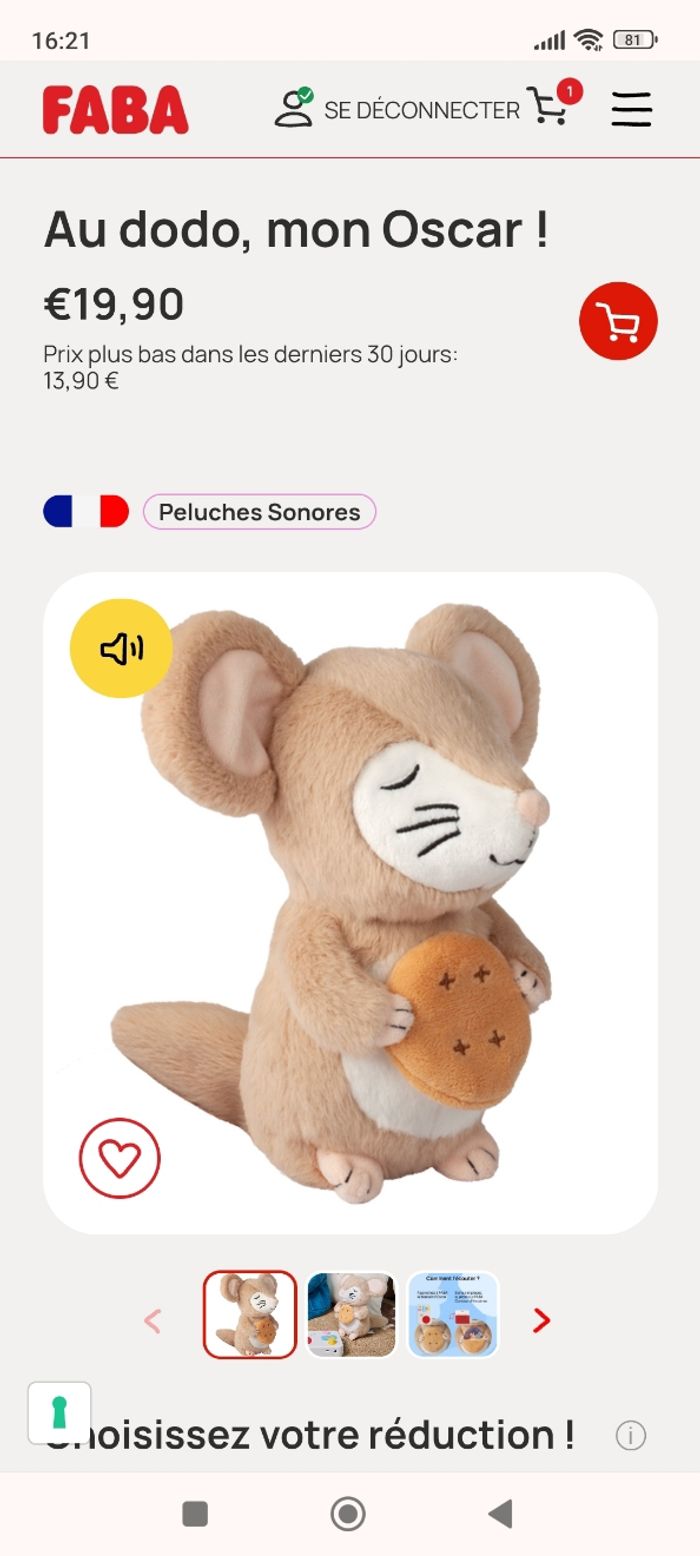The width and height of the screenshot is (700, 1556).
Task: Add product to favorites with heart
Action: (x=120, y=1158)
